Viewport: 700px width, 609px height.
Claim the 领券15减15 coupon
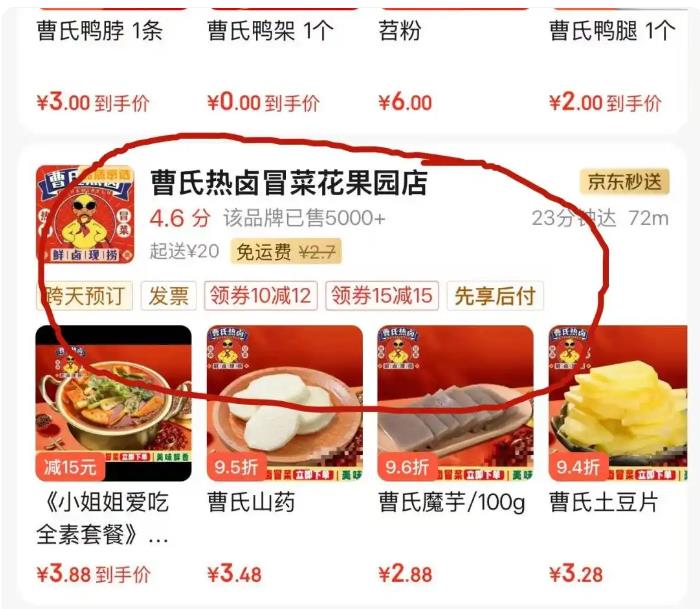pos(382,295)
